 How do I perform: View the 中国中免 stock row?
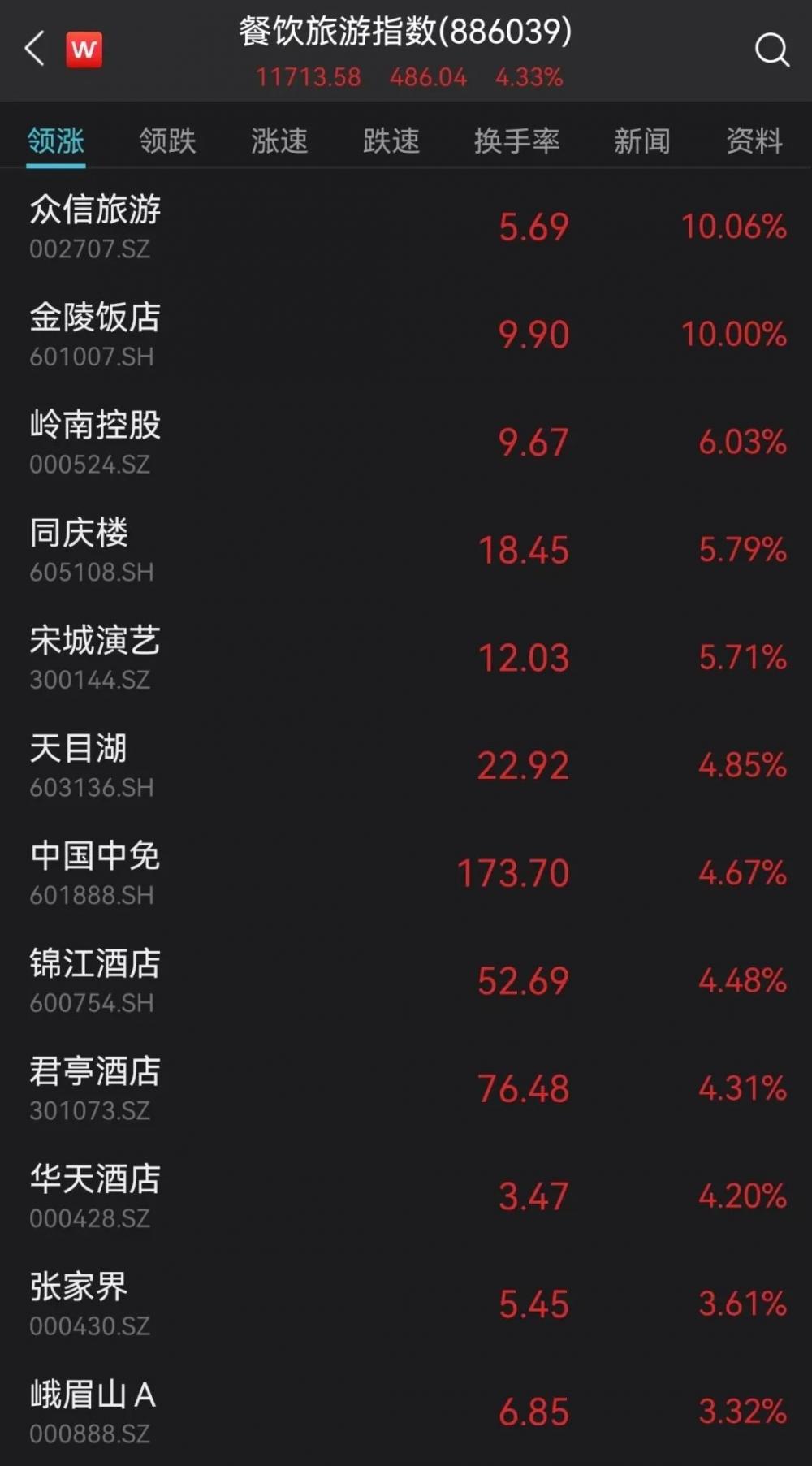point(406,873)
